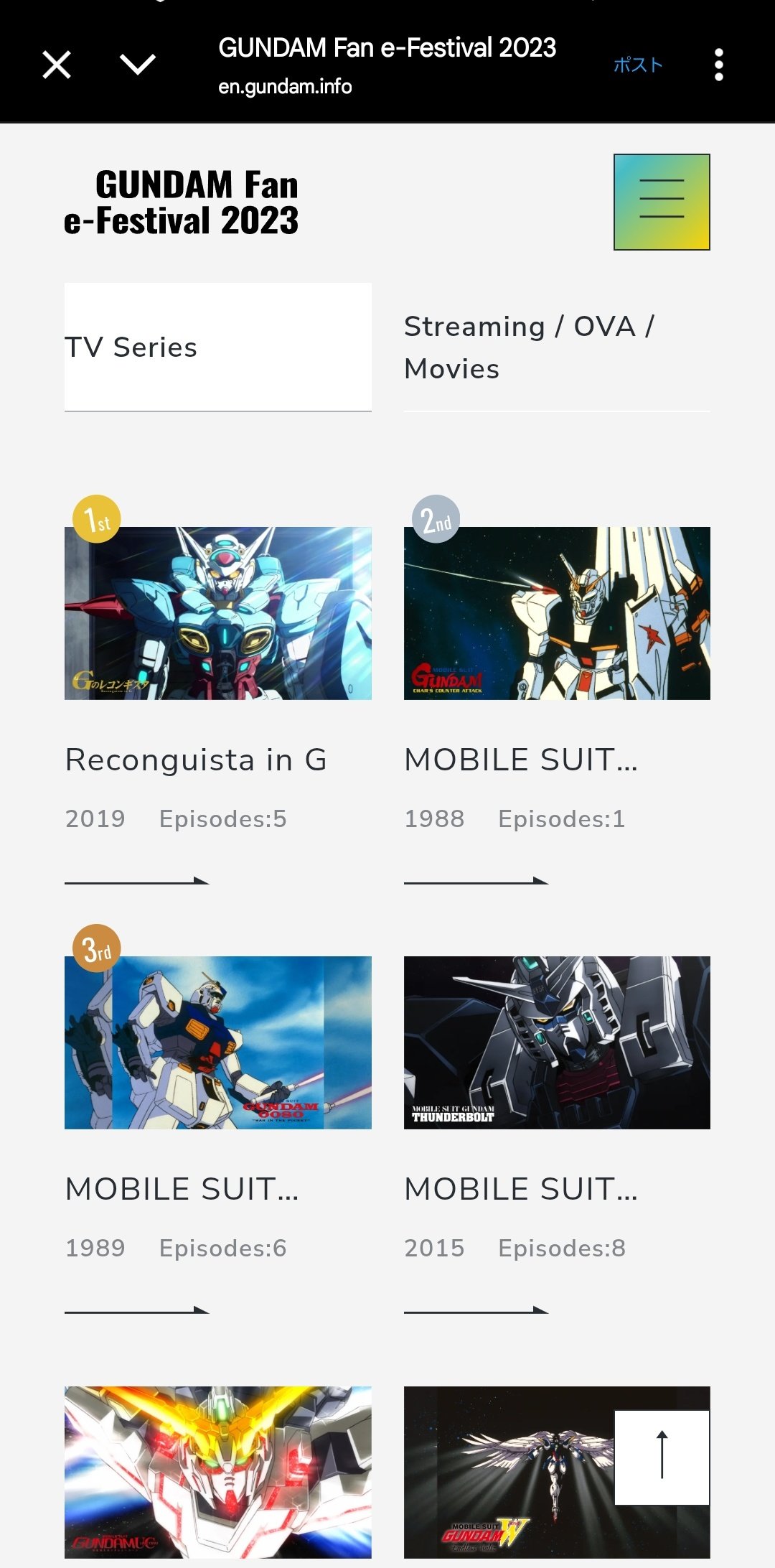This screenshot has width=775, height=1568.
Task: Jump back to top of page
Action: tap(662, 1457)
